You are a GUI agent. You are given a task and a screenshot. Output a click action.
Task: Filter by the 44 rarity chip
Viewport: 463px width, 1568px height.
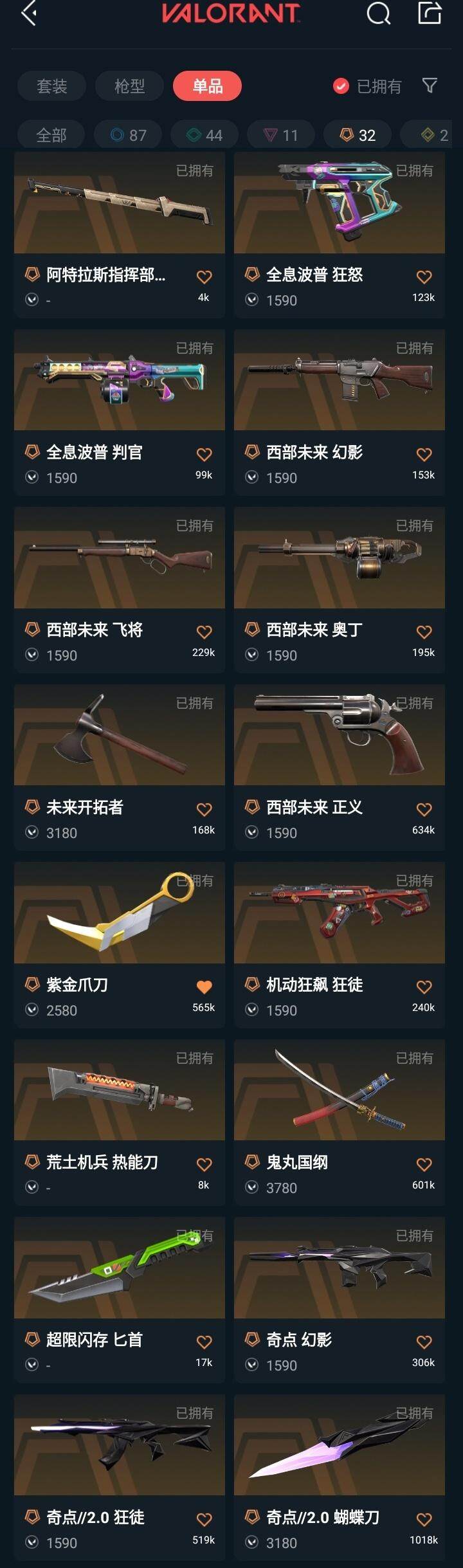204,135
